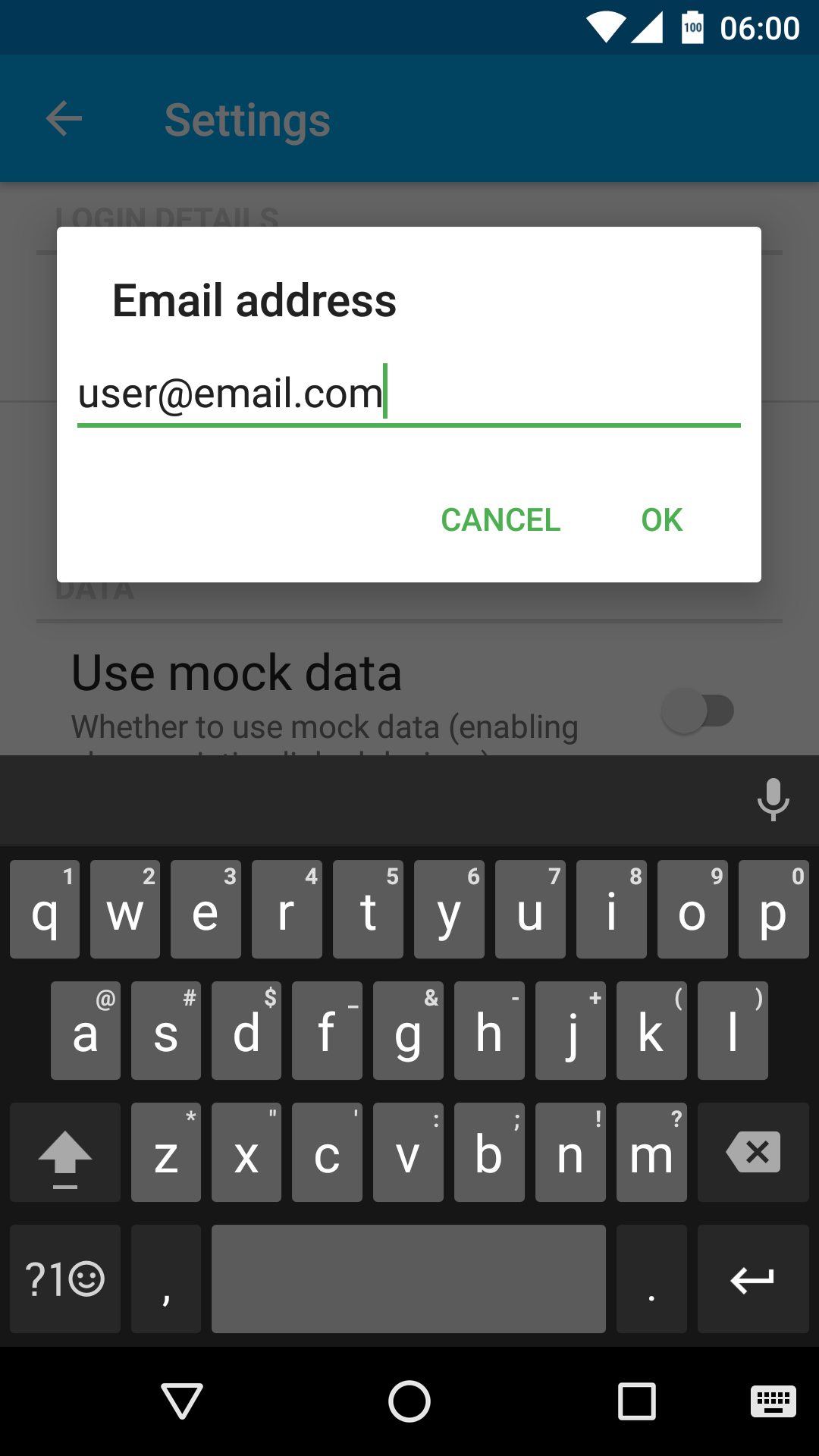This screenshot has width=819, height=1456.
Task: Open the symbols and emoji keyboard
Action: tap(65, 1279)
